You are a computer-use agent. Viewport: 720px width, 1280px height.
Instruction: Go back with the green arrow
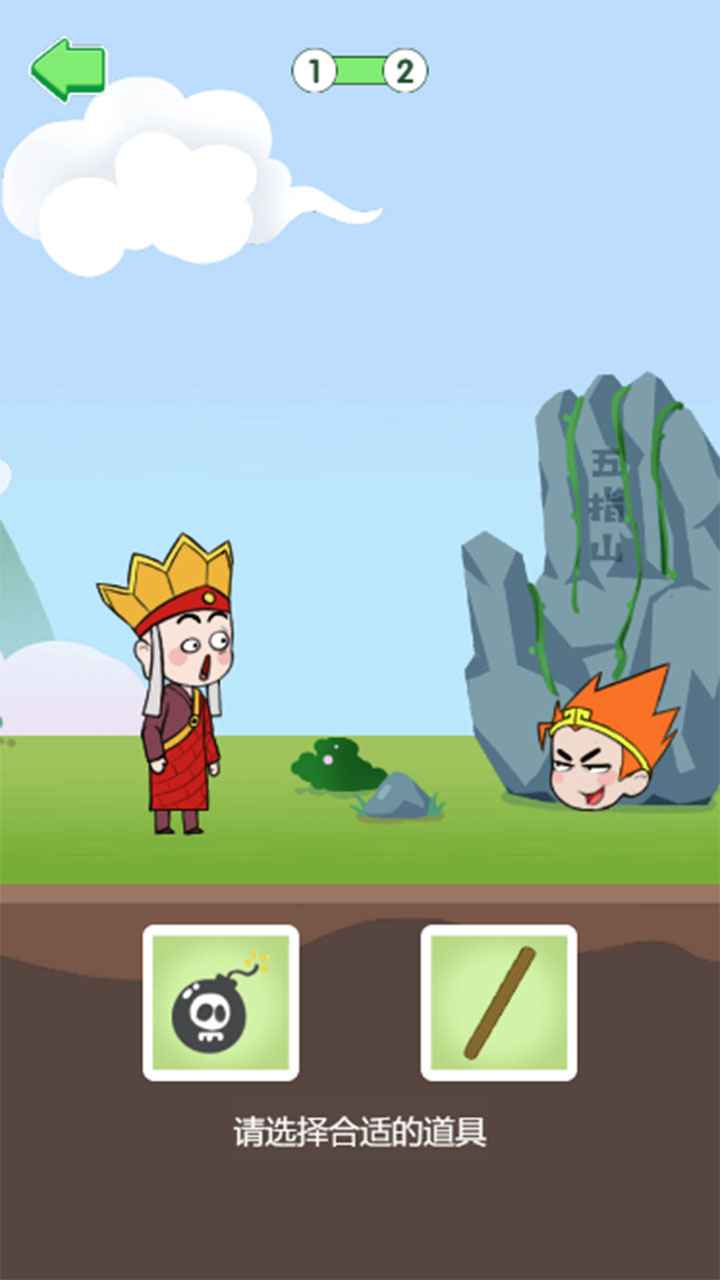[68, 69]
